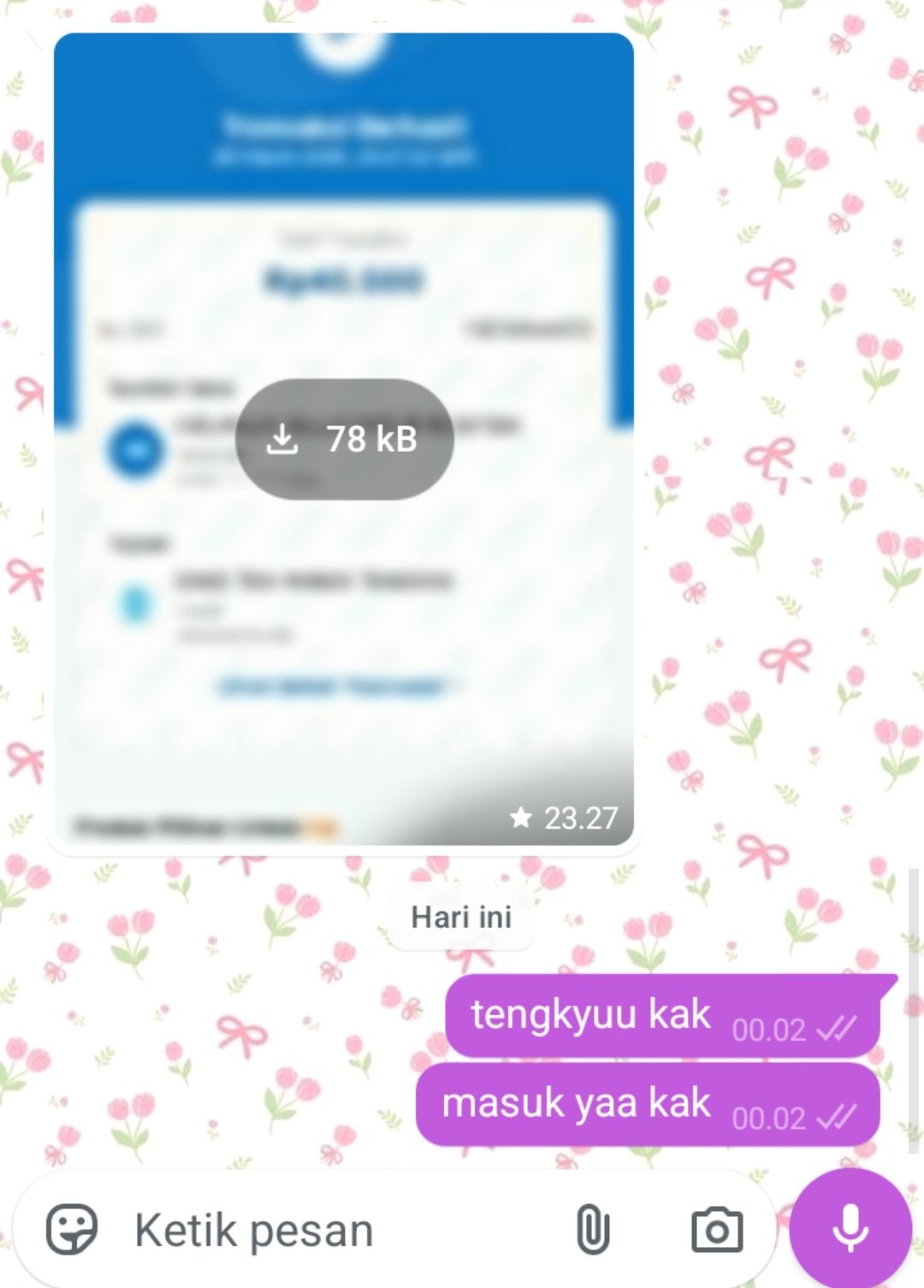Open the sticker and emoji picker
The width and height of the screenshot is (924, 1288).
pyautogui.click(x=72, y=1230)
